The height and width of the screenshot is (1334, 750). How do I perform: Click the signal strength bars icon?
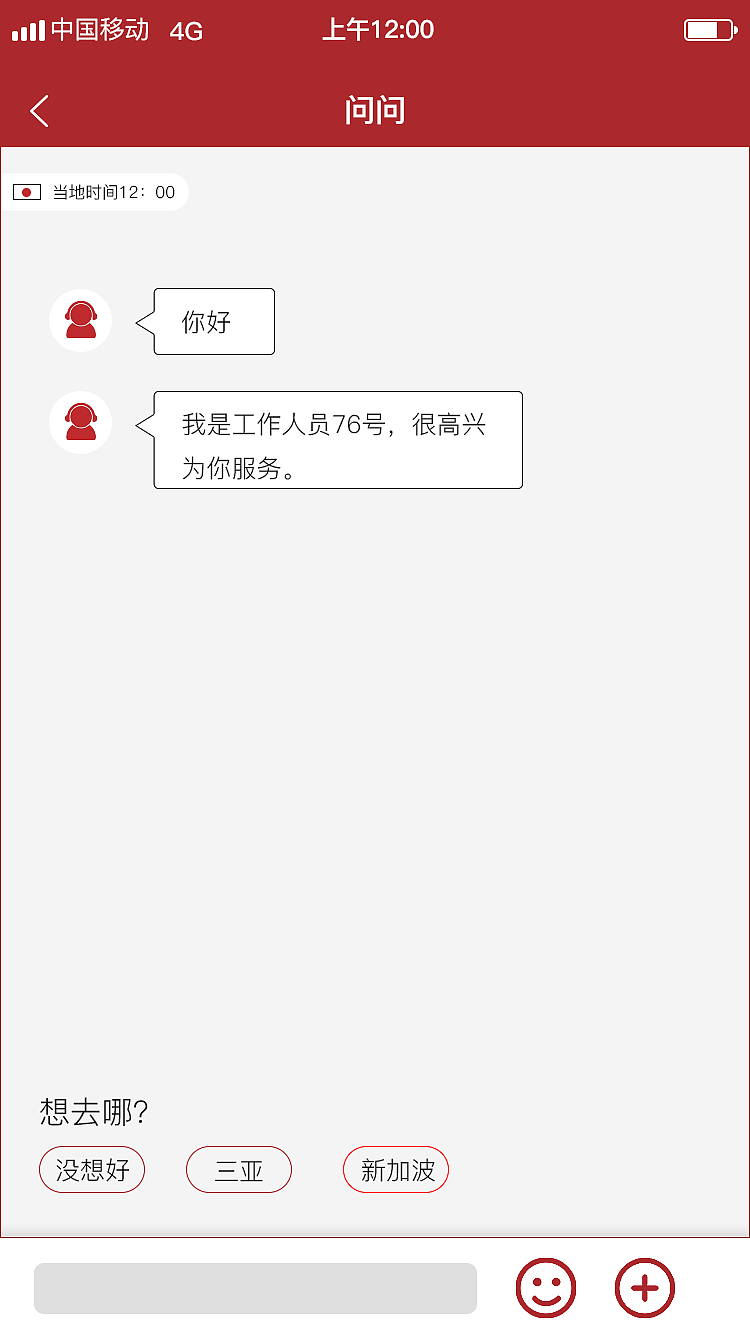pyautogui.click(x=27, y=30)
